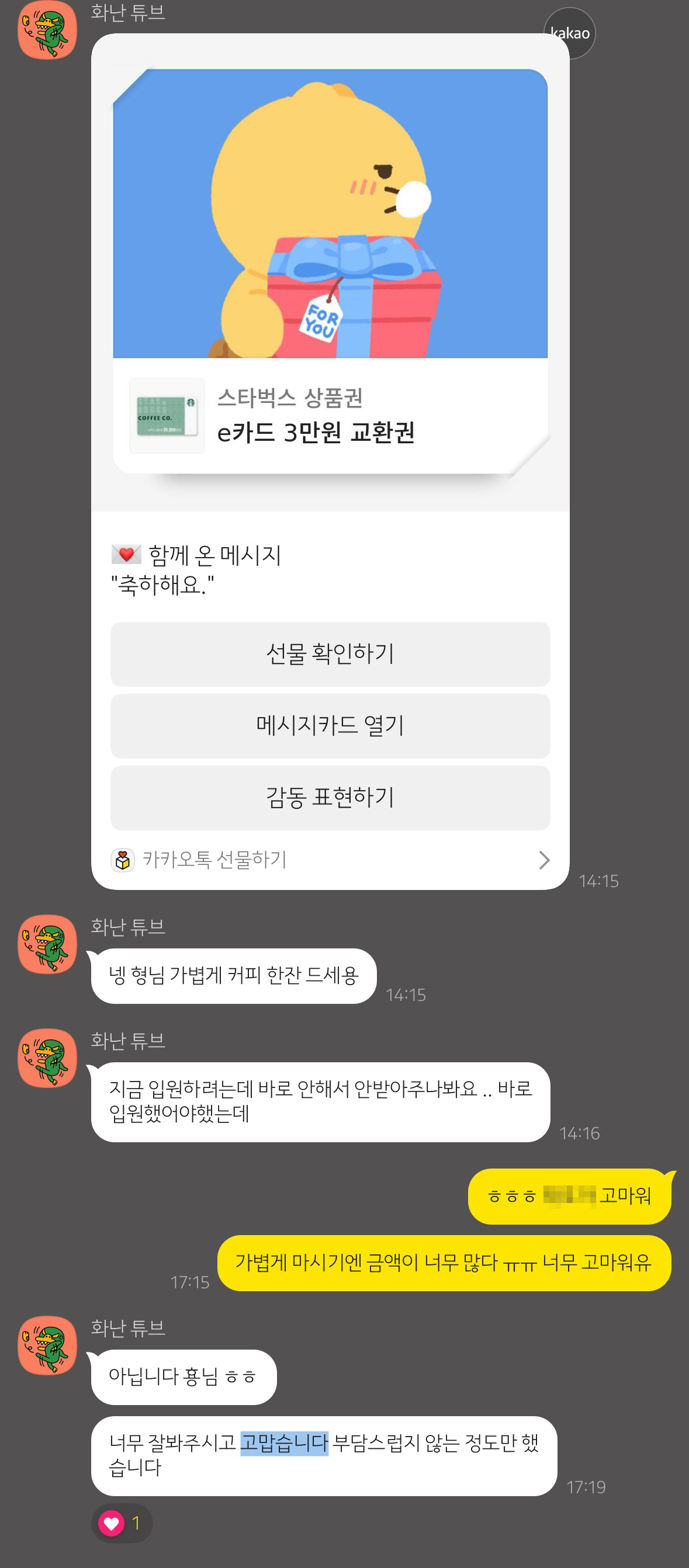Tap the heart reaction under the last message
Screen dimensions: 689x1568
pyautogui.click(x=121, y=1523)
